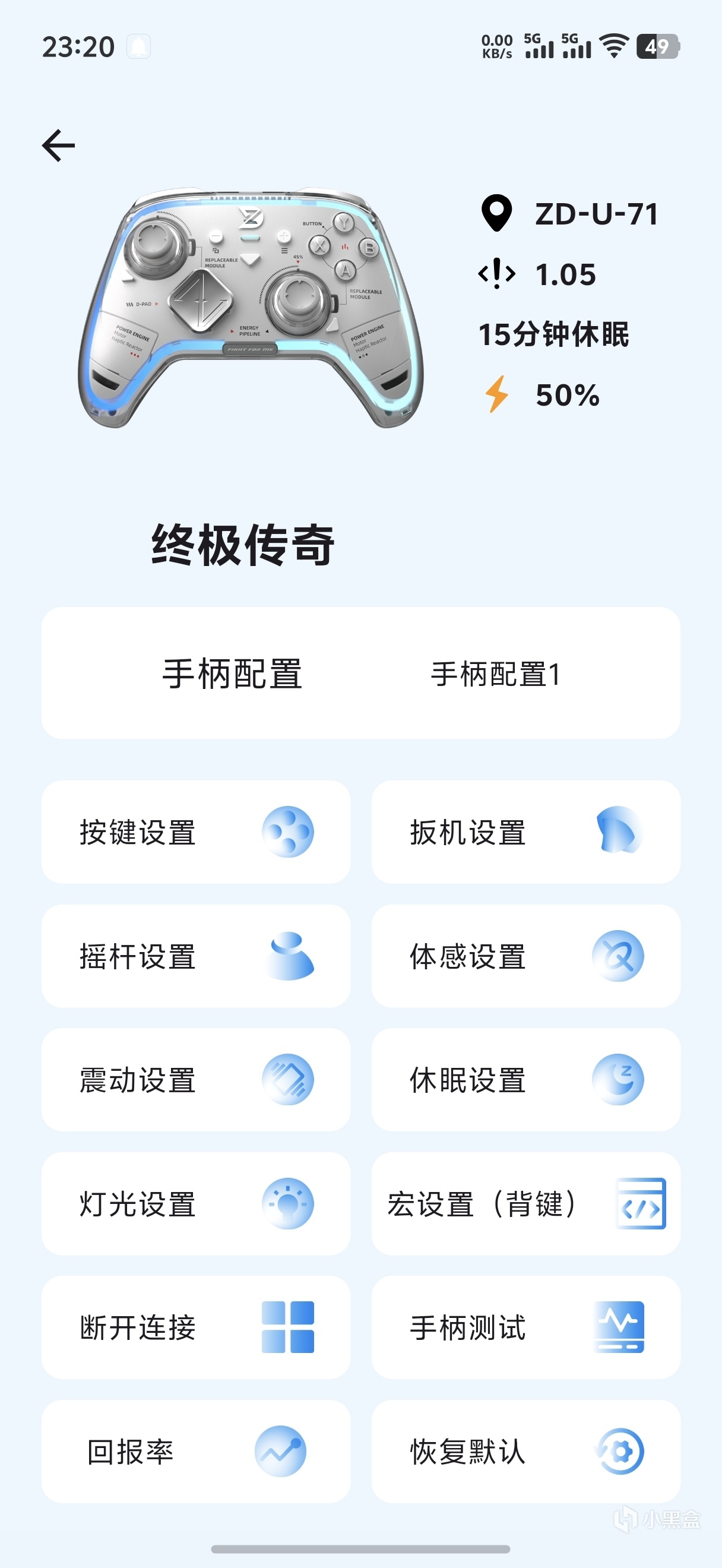Select 恢复默认 to restore defaults
The width and height of the screenshot is (722, 1568).
pyautogui.click(x=525, y=1452)
